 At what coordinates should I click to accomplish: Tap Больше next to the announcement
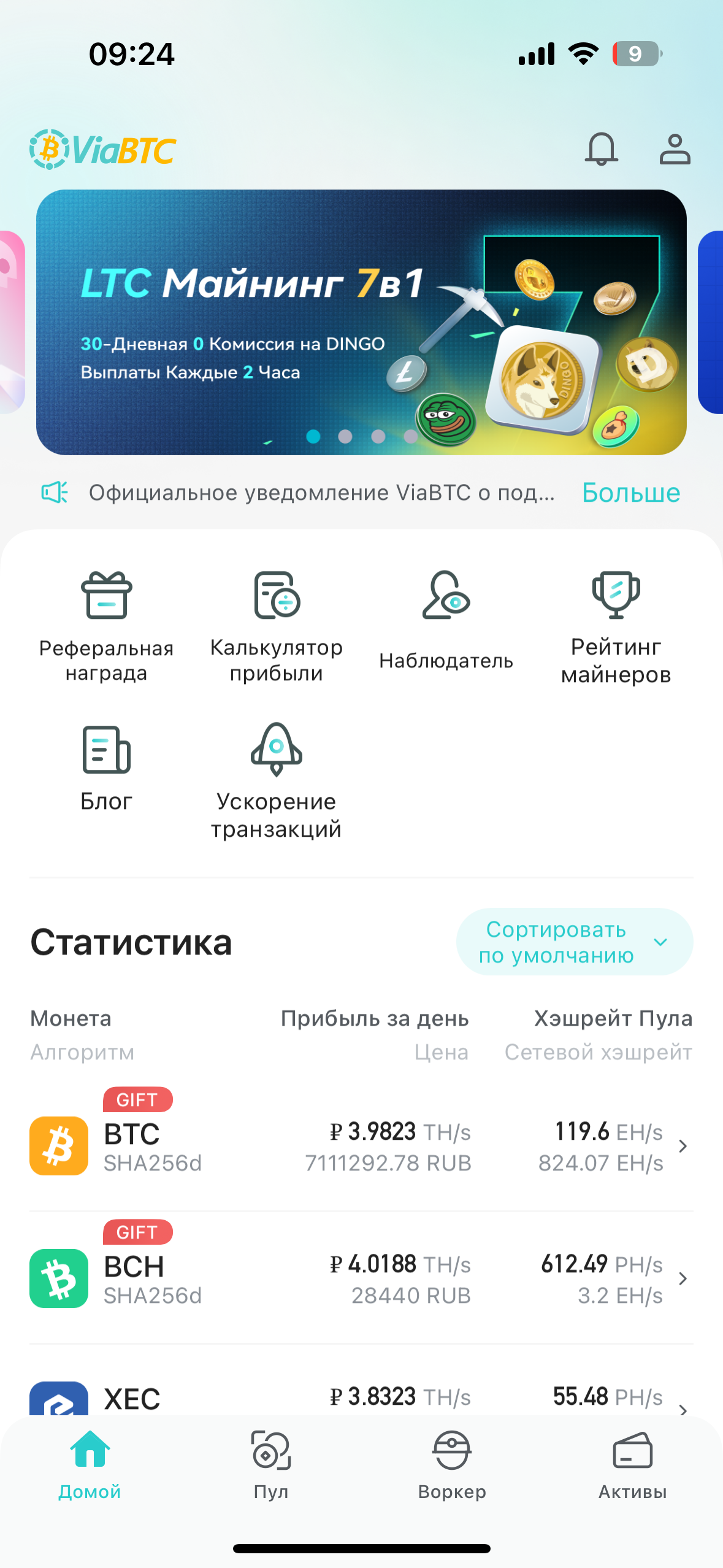[x=630, y=493]
